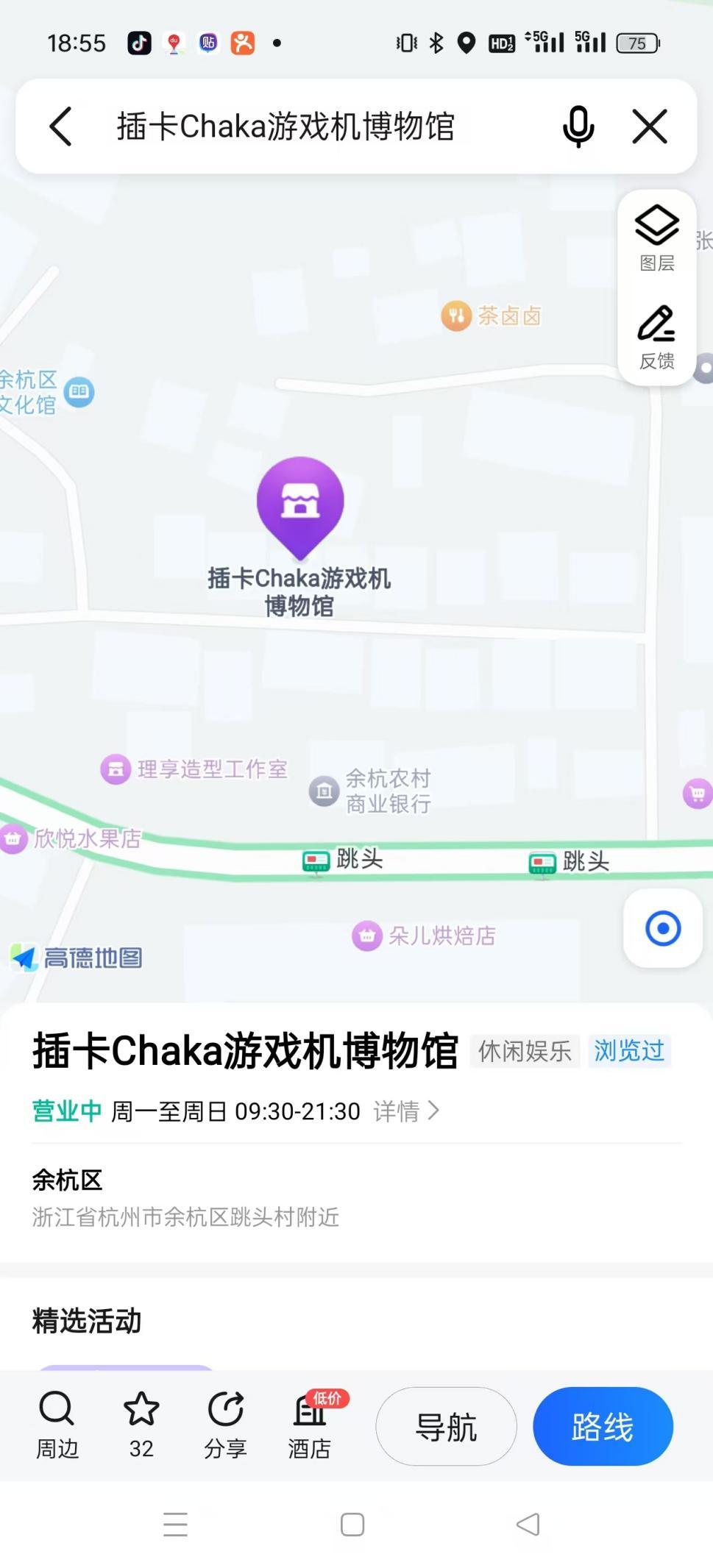713x1568 pixels.
Task: Start navigation with 导航
Action: coord(446,1427)
